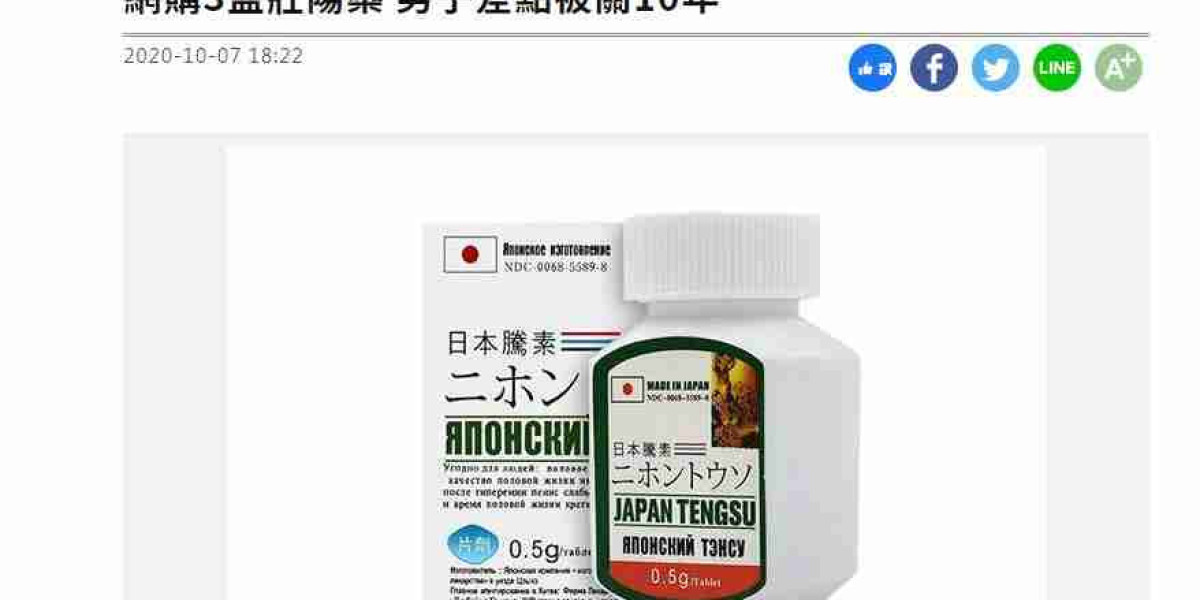Image resolution: width=1200 pixels, height=600 pixels.
Task: Increase text size with the A+ icon
Action: tap(1118, 68)
